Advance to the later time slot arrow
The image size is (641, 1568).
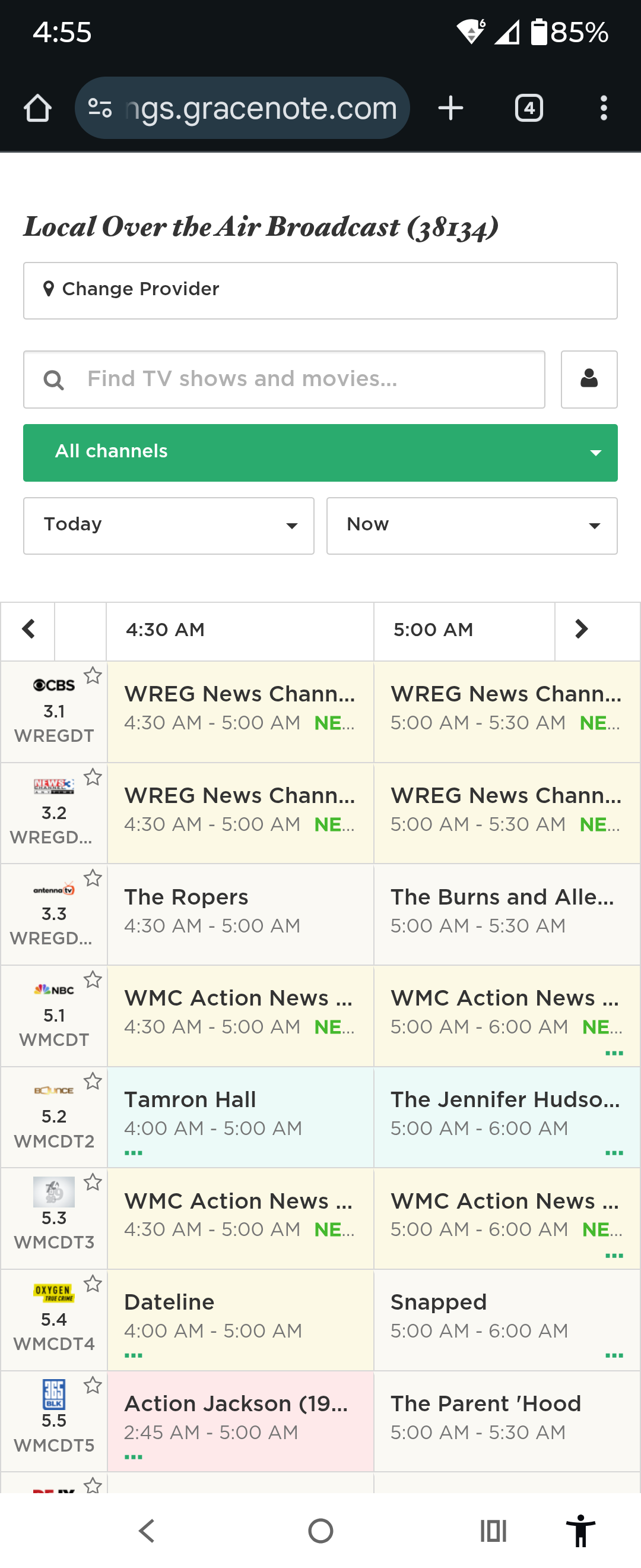coord(581,630)
